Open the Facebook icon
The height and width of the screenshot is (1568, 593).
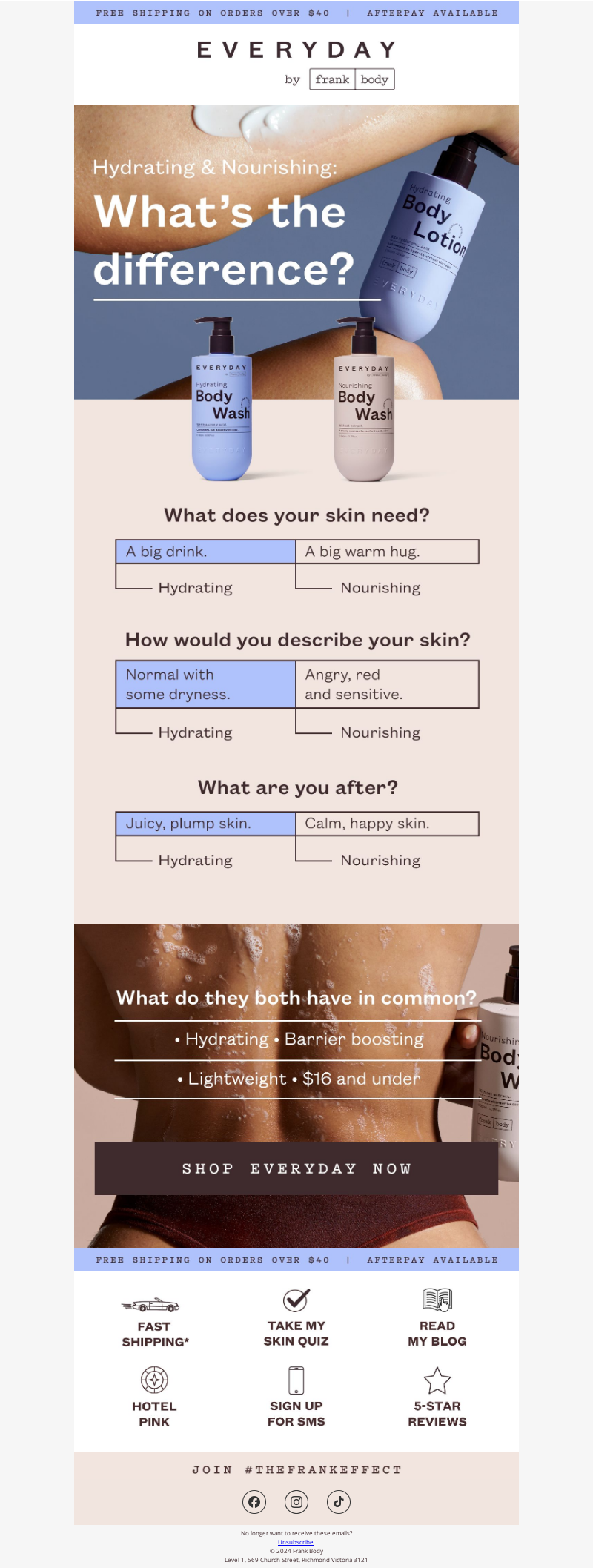point(254,1501)
